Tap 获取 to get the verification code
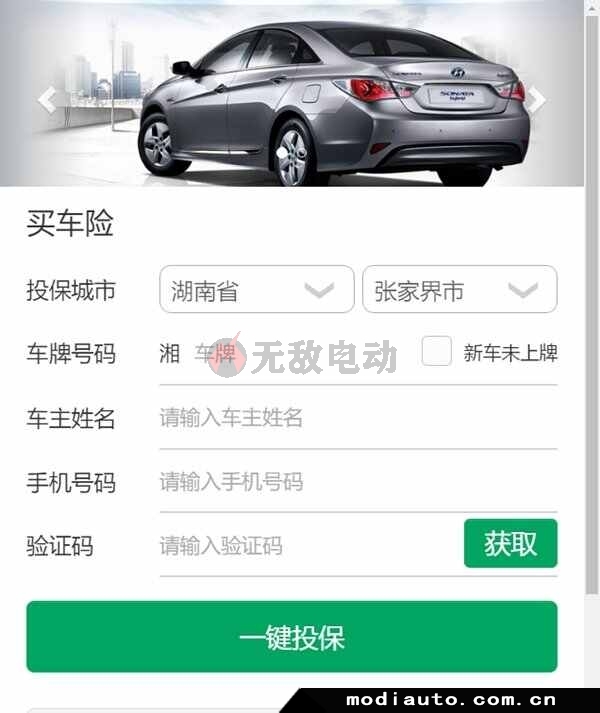 click(x=510, y=544)
